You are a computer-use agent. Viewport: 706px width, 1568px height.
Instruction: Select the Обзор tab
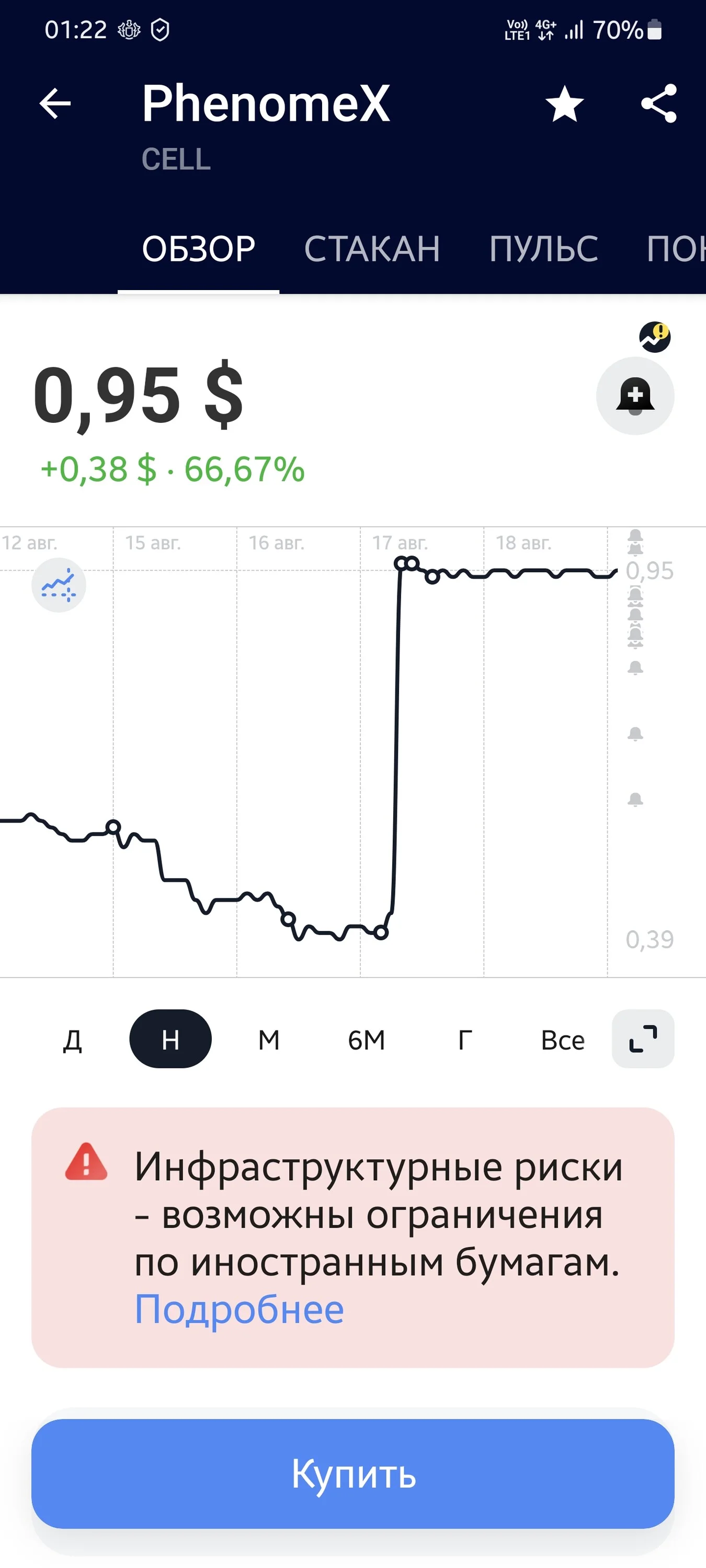click(199, 248)
